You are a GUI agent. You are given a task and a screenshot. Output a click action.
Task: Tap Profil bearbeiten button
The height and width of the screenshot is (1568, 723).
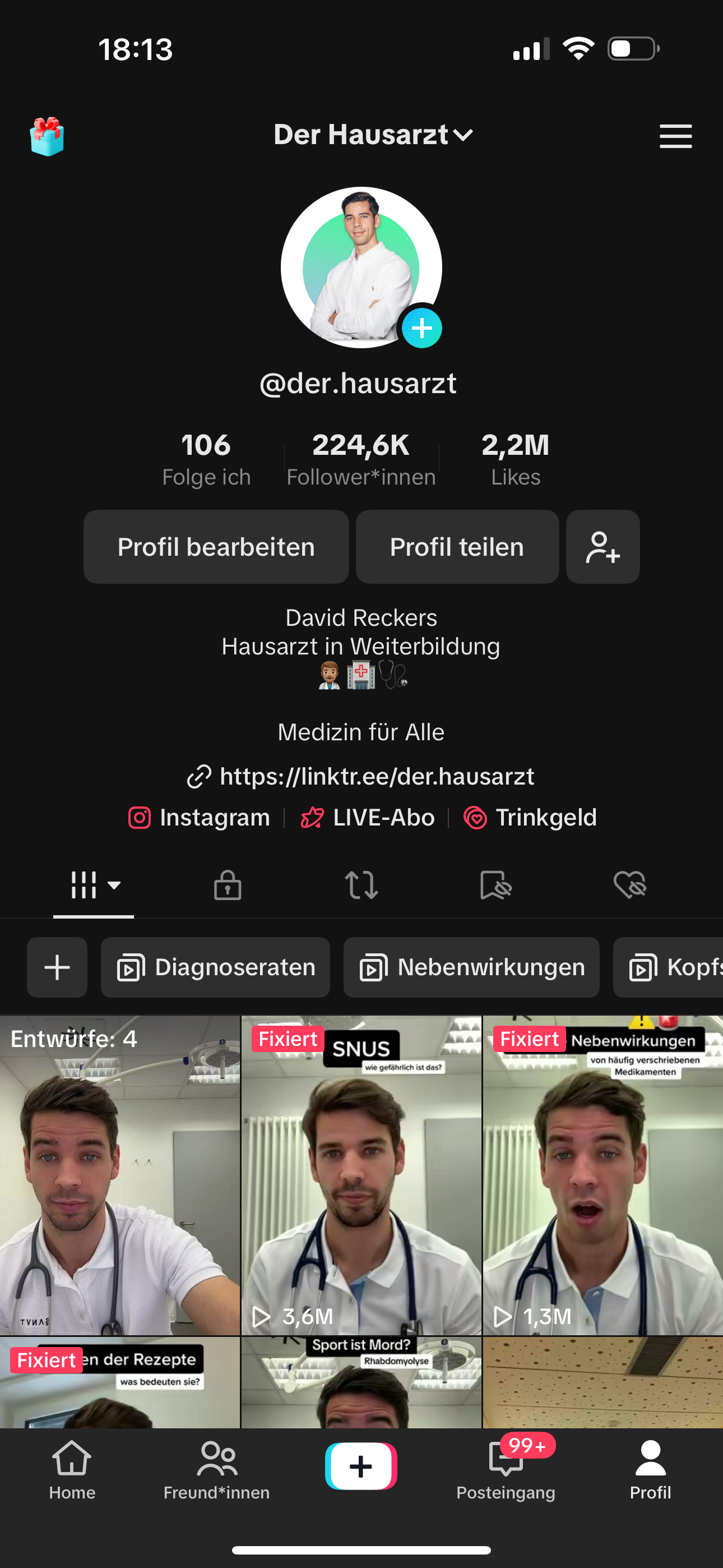point(216,547)
